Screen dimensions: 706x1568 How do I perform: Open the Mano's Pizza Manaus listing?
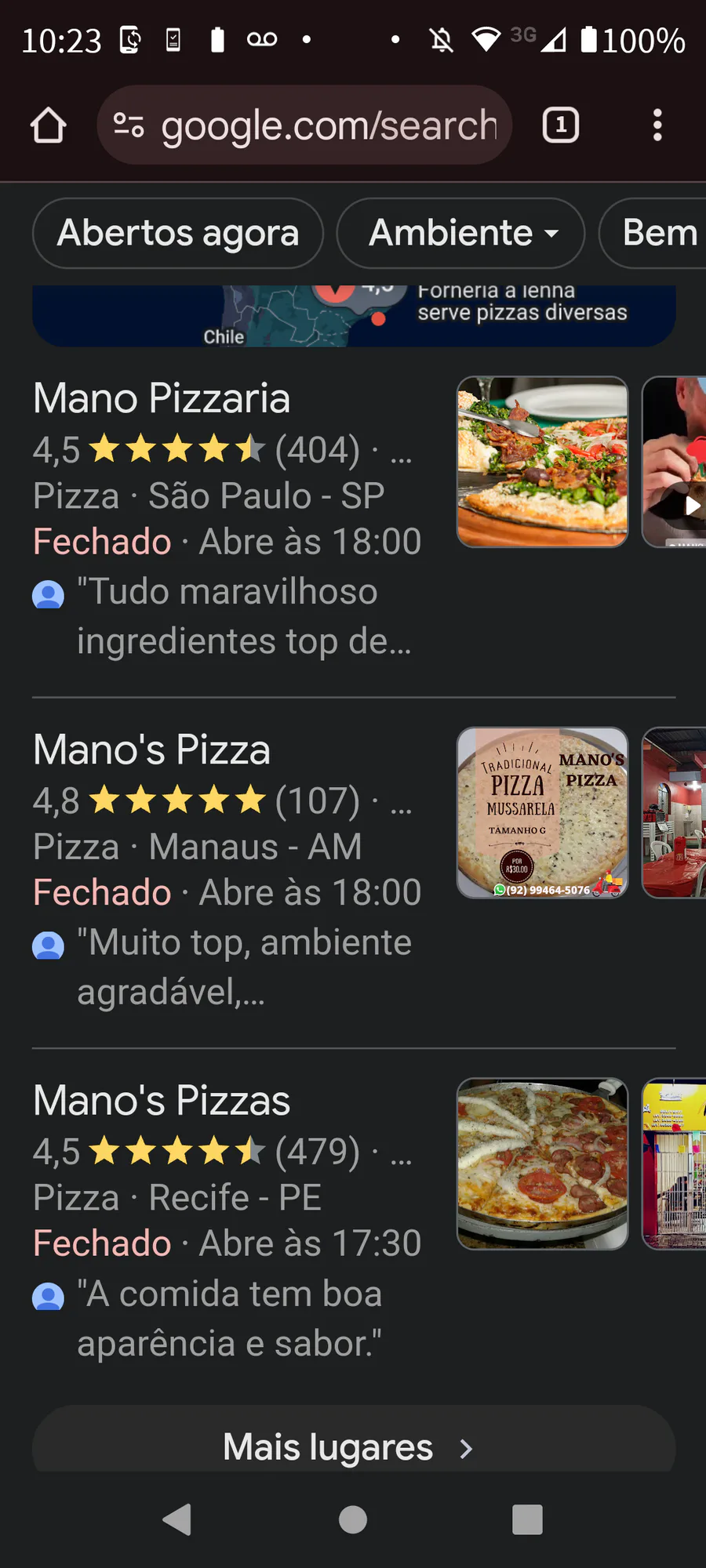click(x=152, y=750)
